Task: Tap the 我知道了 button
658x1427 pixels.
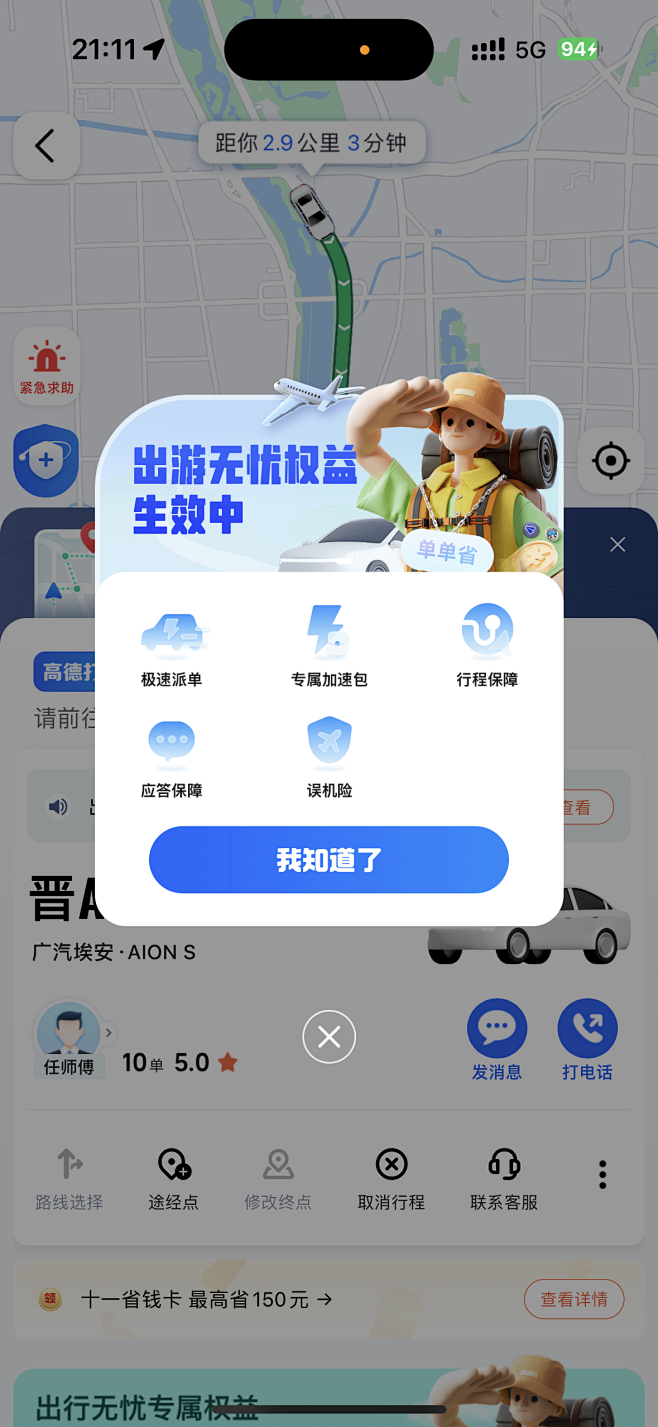Action: point(328,859)
